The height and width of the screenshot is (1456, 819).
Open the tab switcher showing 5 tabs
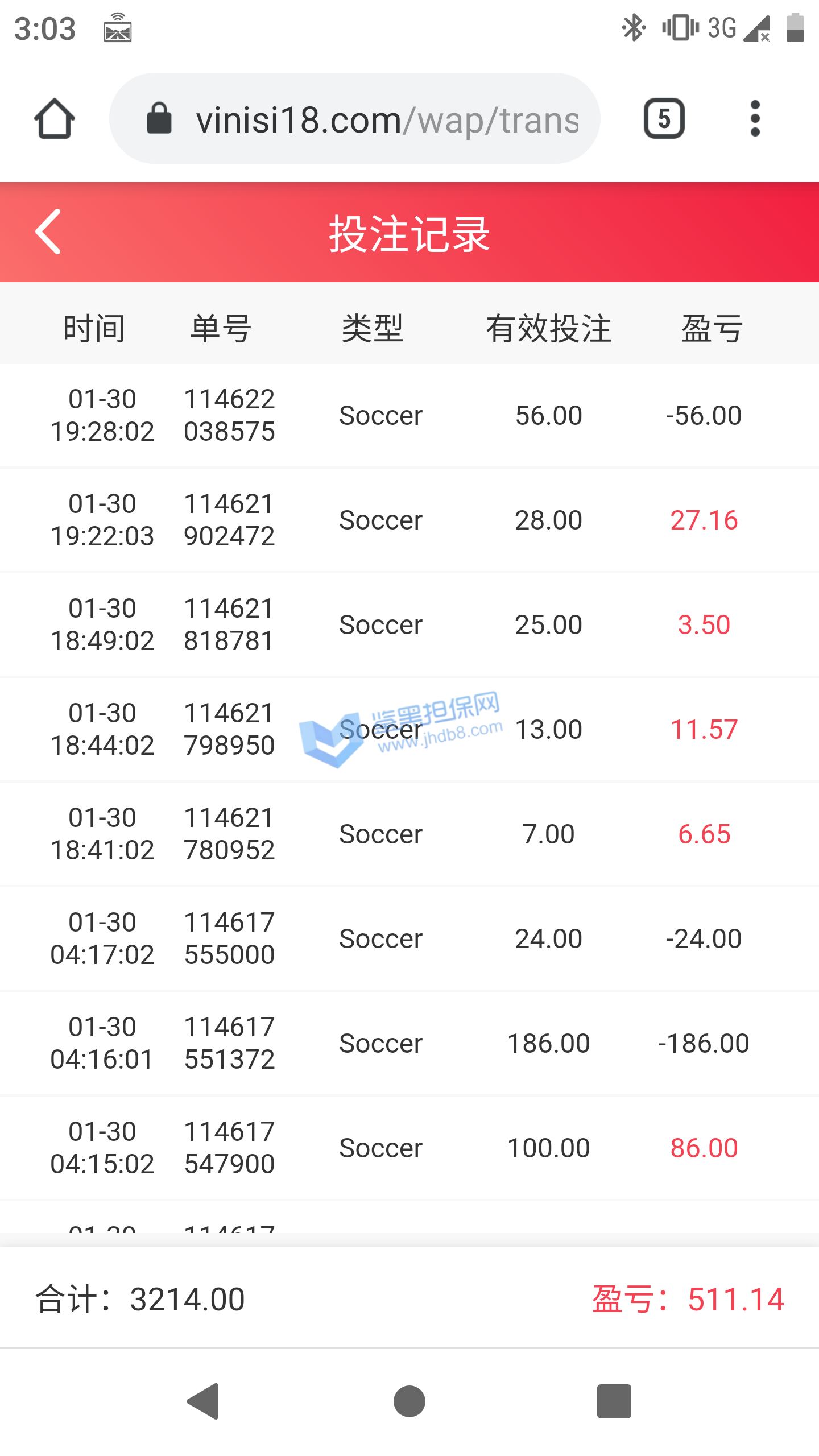[664, 118]
